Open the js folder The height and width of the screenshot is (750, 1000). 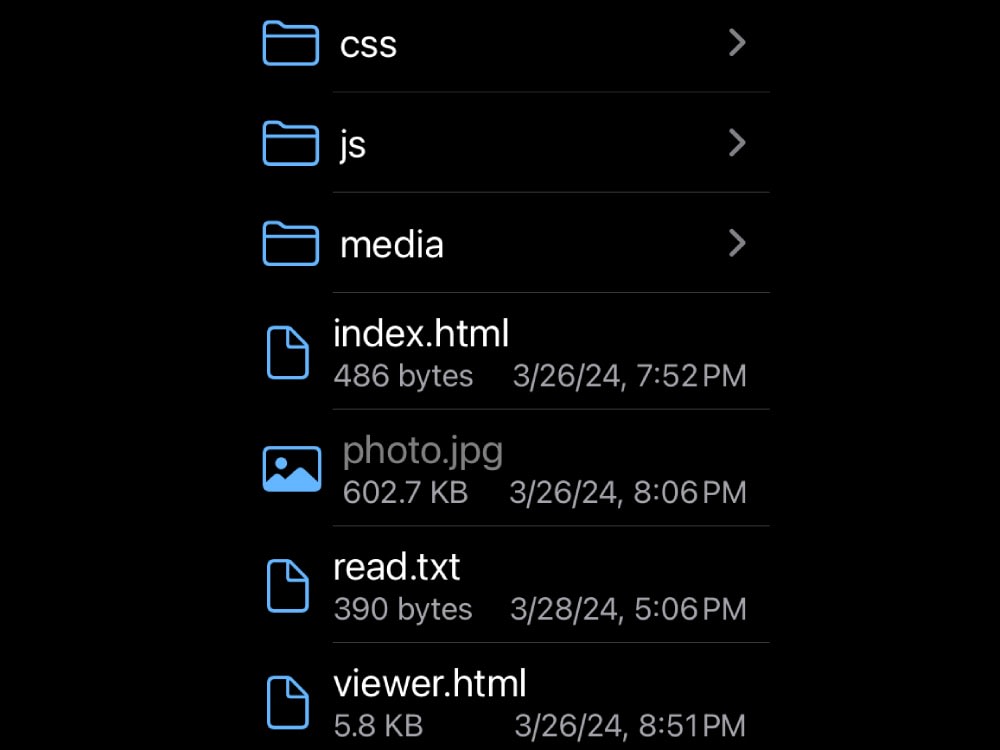point(353,144)
